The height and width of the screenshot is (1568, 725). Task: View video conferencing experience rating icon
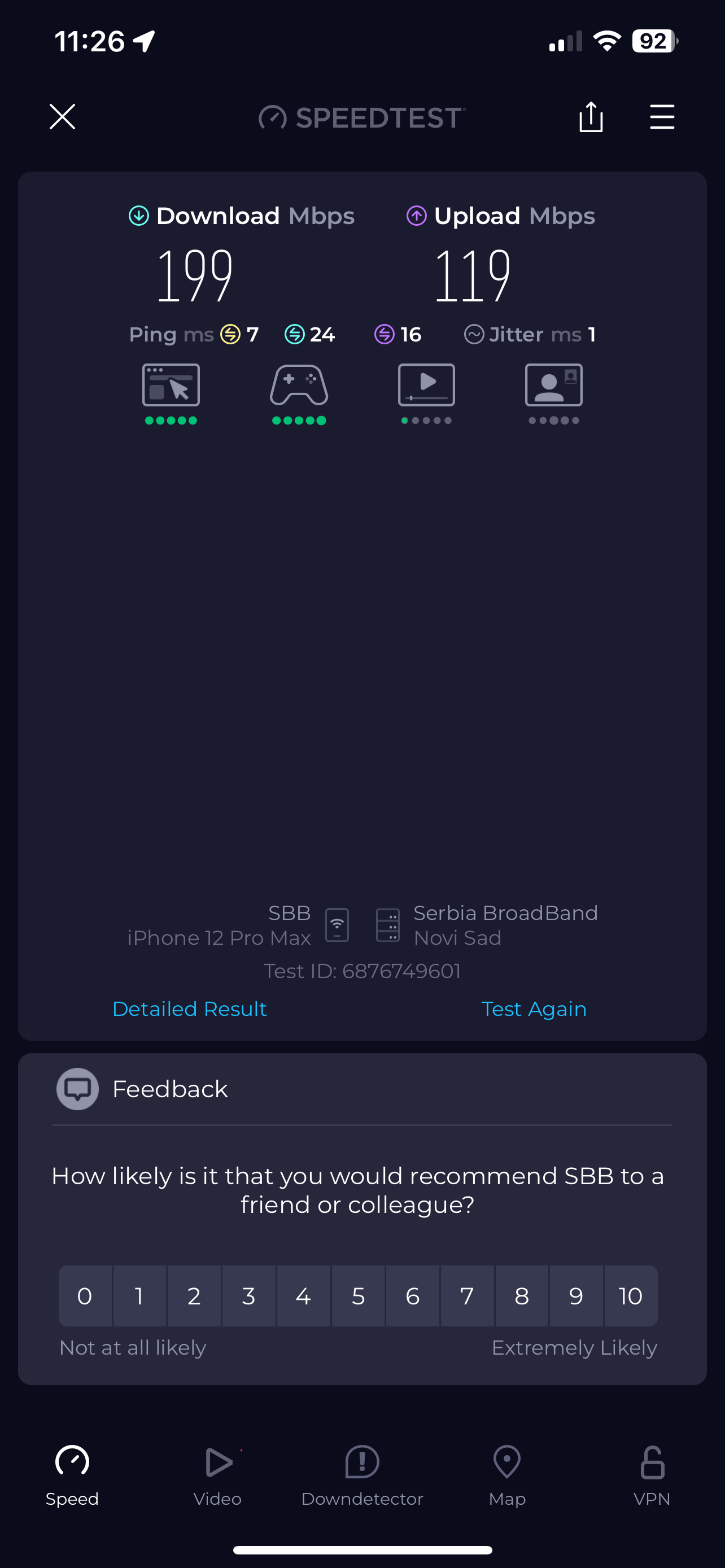[x=553, y=386]
